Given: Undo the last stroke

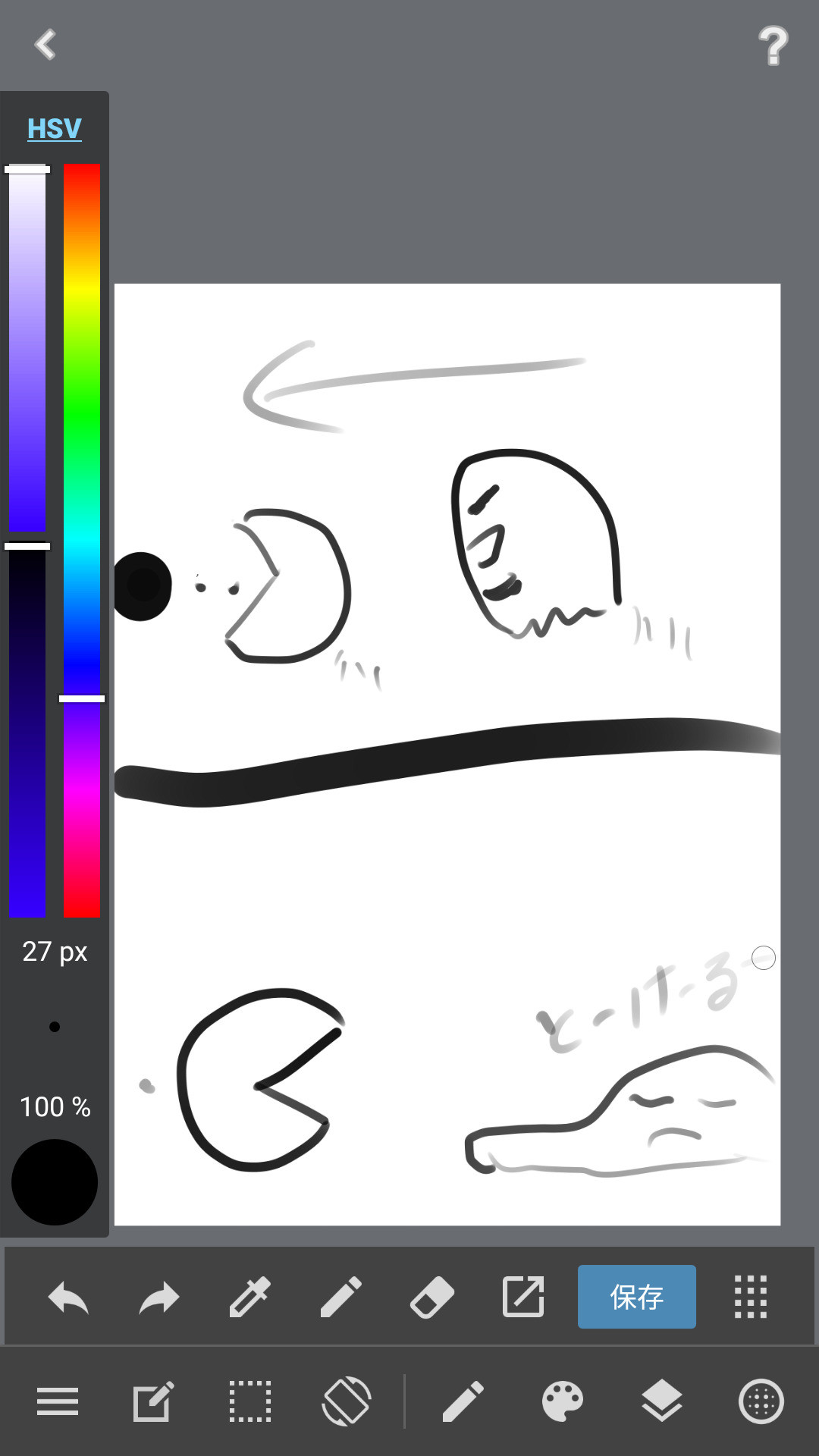Looking at the screenshot, I should click(68, 1298).
